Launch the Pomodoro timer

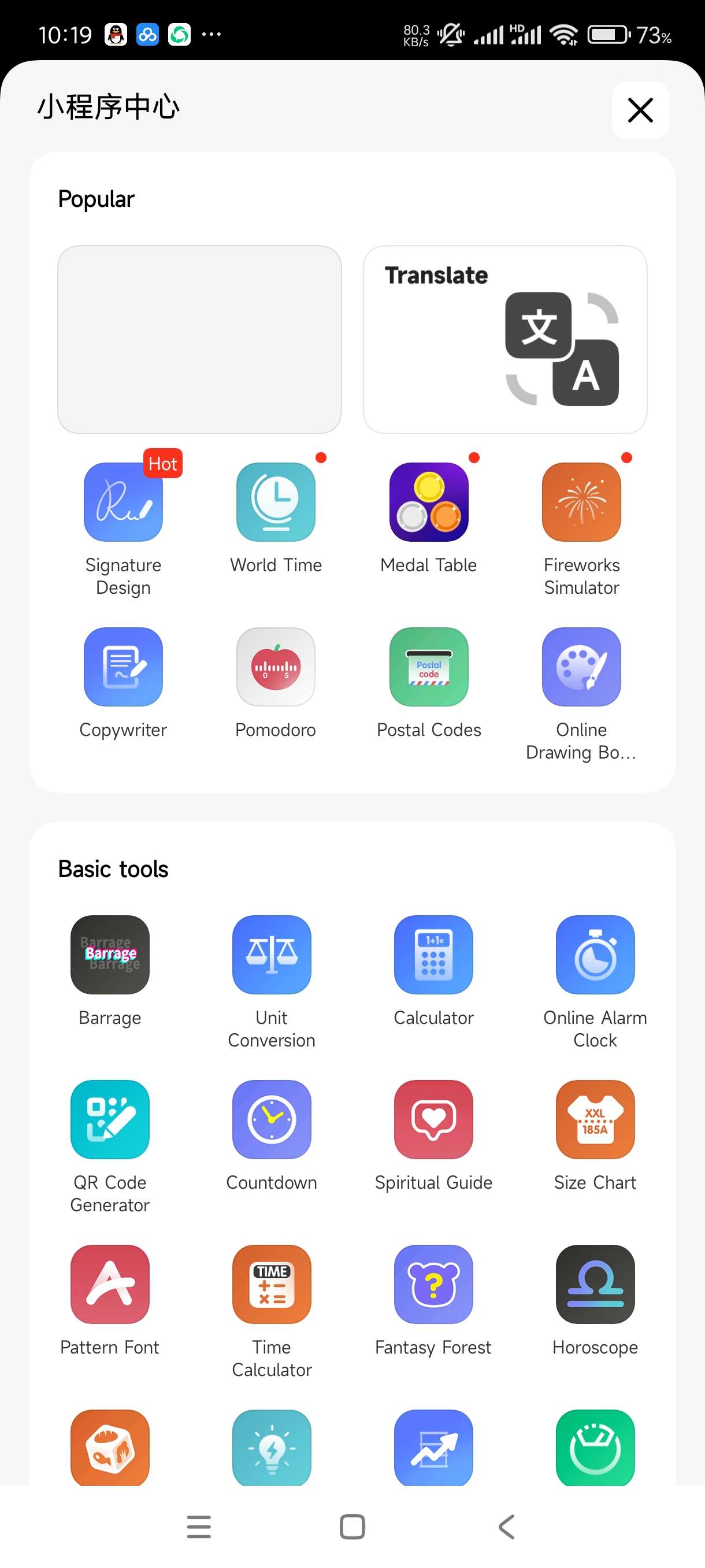click(x=276, y=667)
